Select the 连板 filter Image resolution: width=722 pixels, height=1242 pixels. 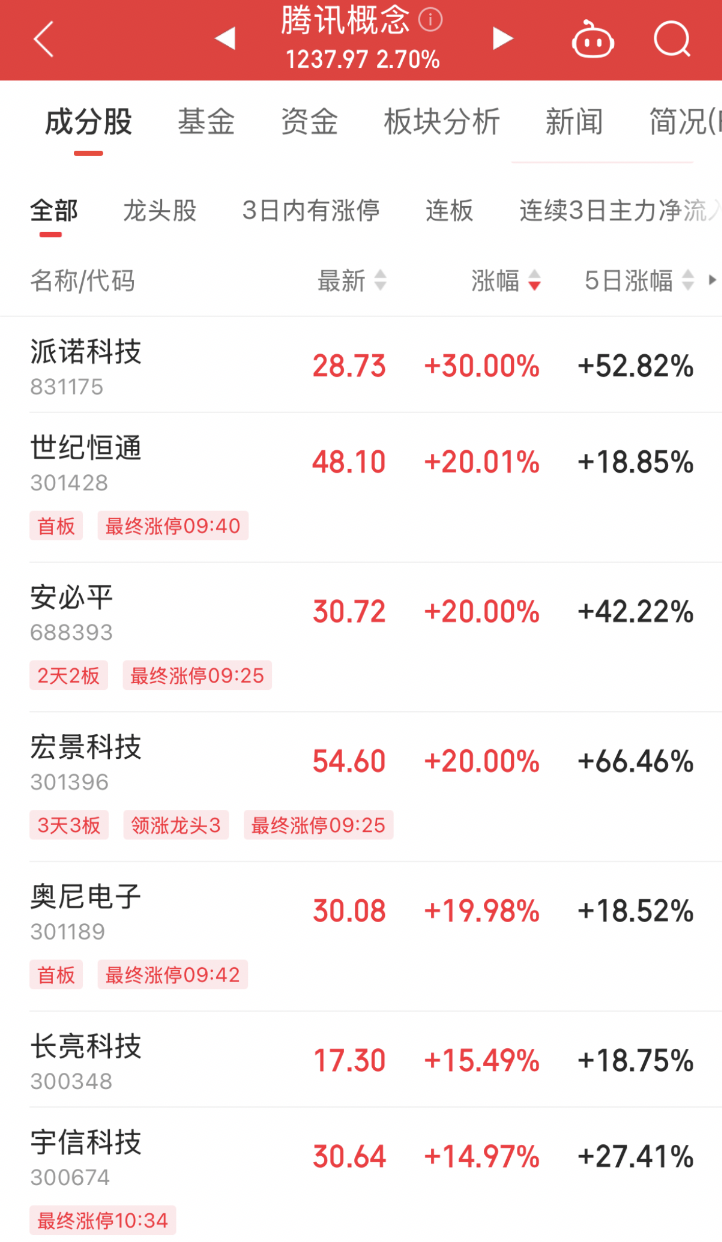(x=449, y=211)
